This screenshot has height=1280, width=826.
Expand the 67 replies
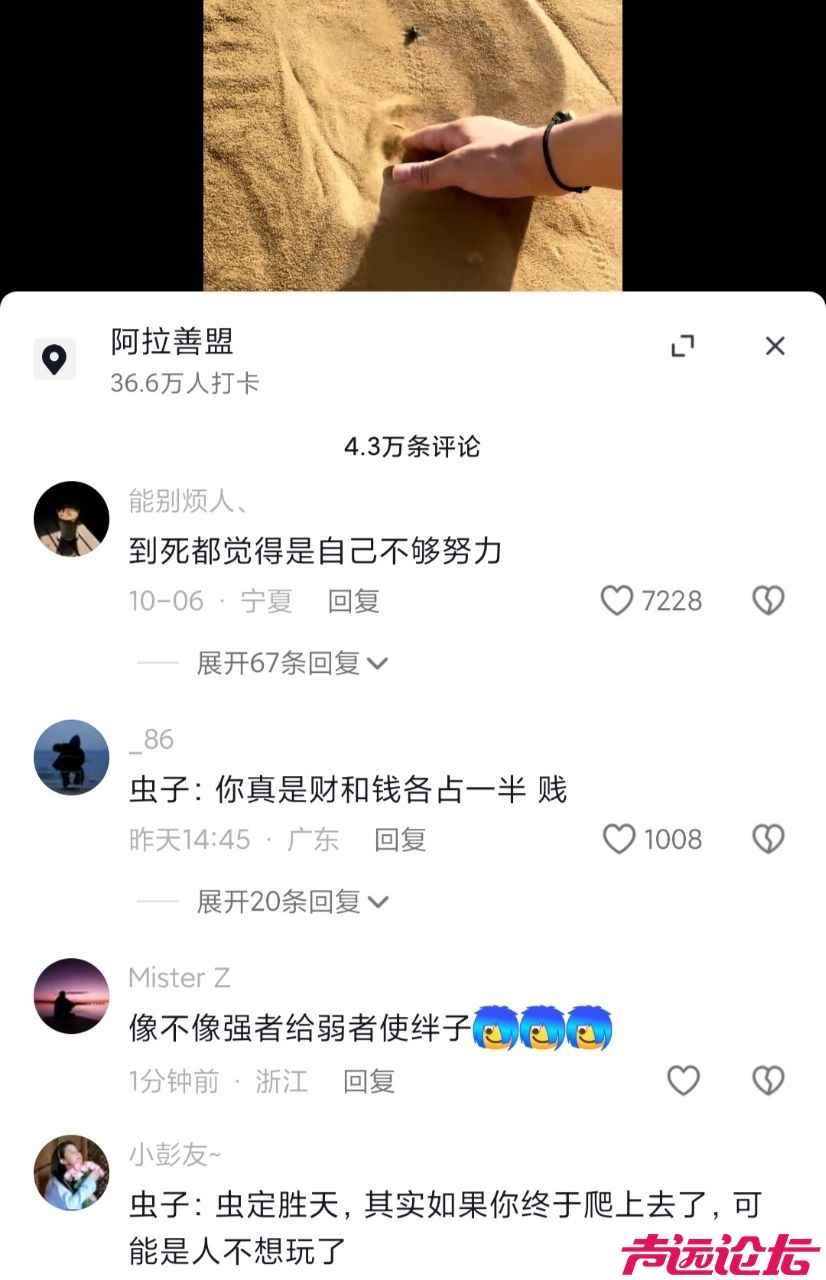point(291,662)
